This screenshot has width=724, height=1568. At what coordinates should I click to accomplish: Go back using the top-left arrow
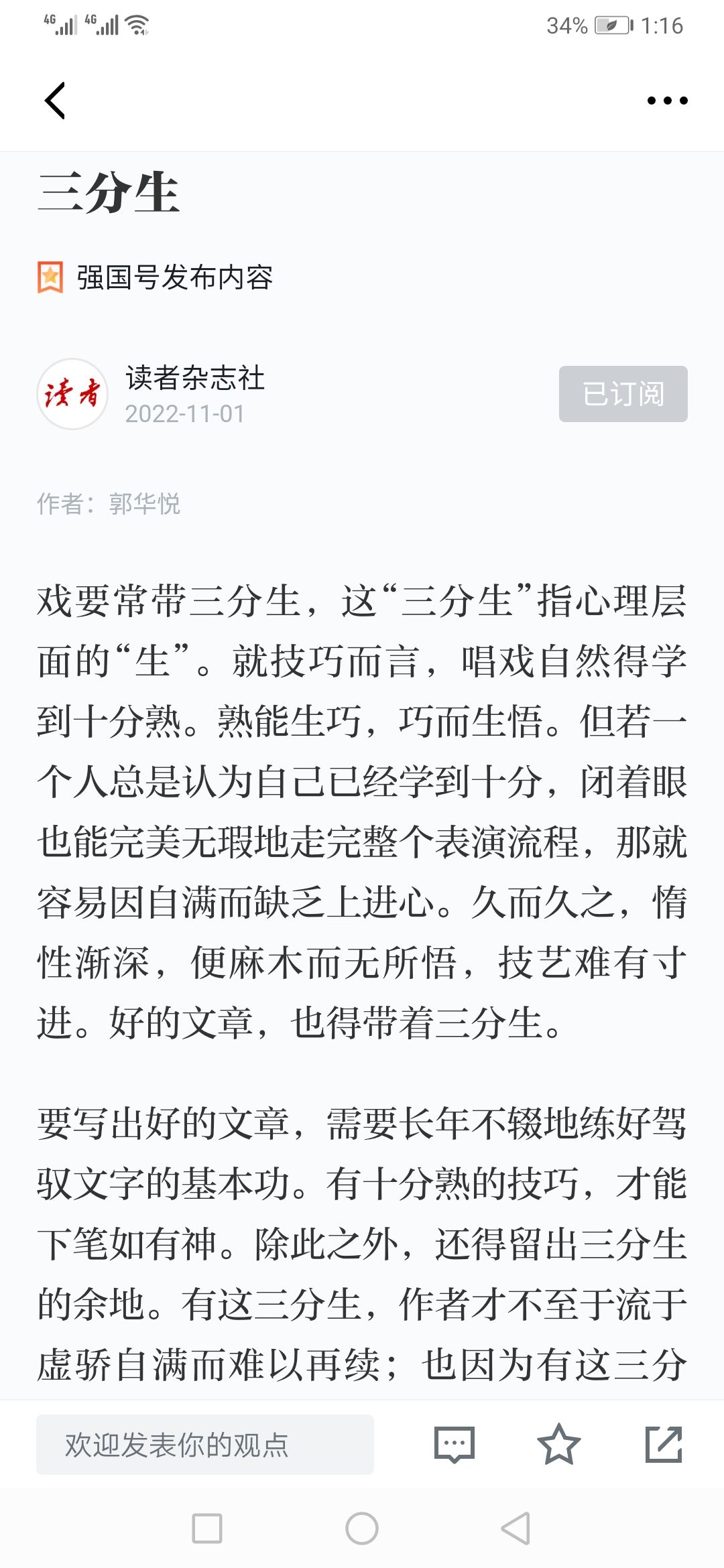55,101
